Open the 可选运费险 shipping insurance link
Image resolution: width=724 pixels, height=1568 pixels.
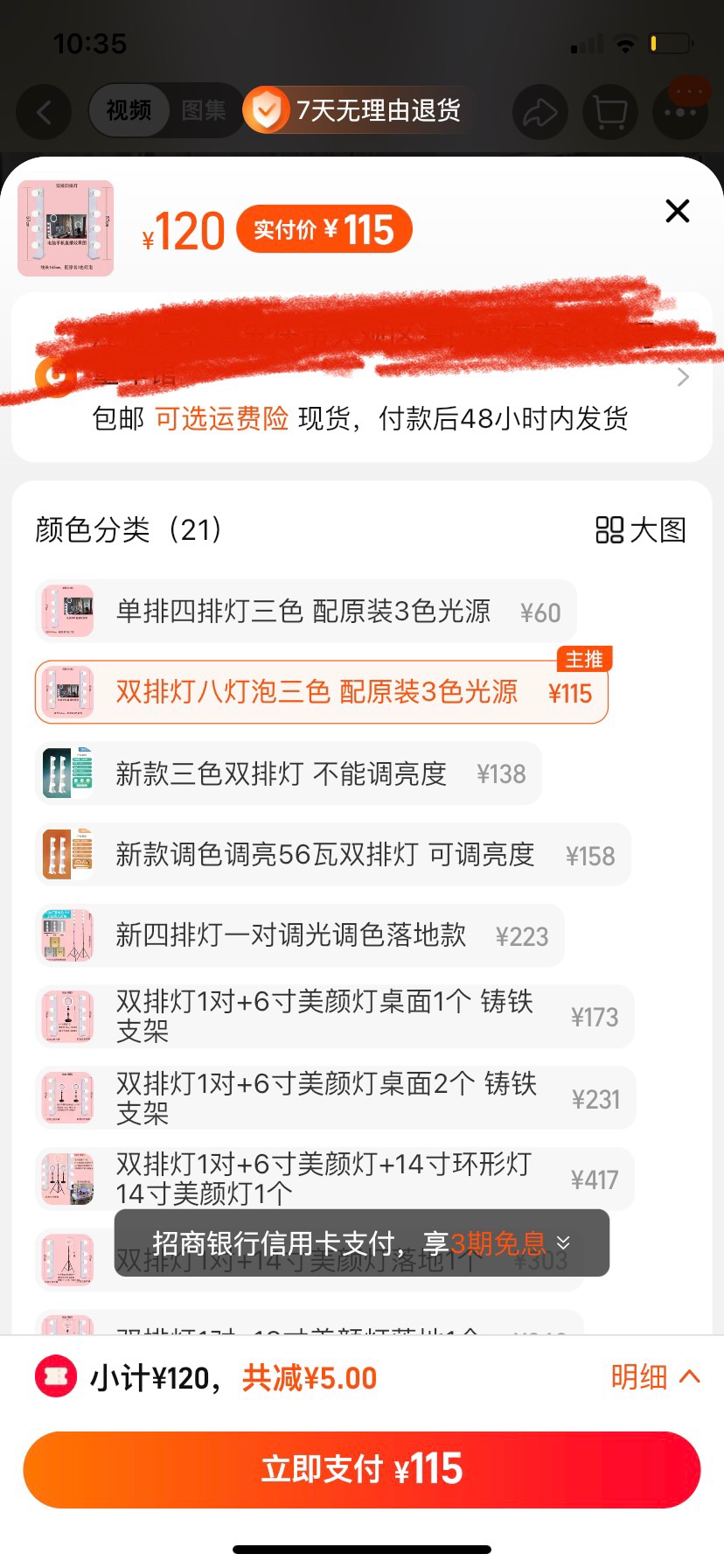[222, 418]
